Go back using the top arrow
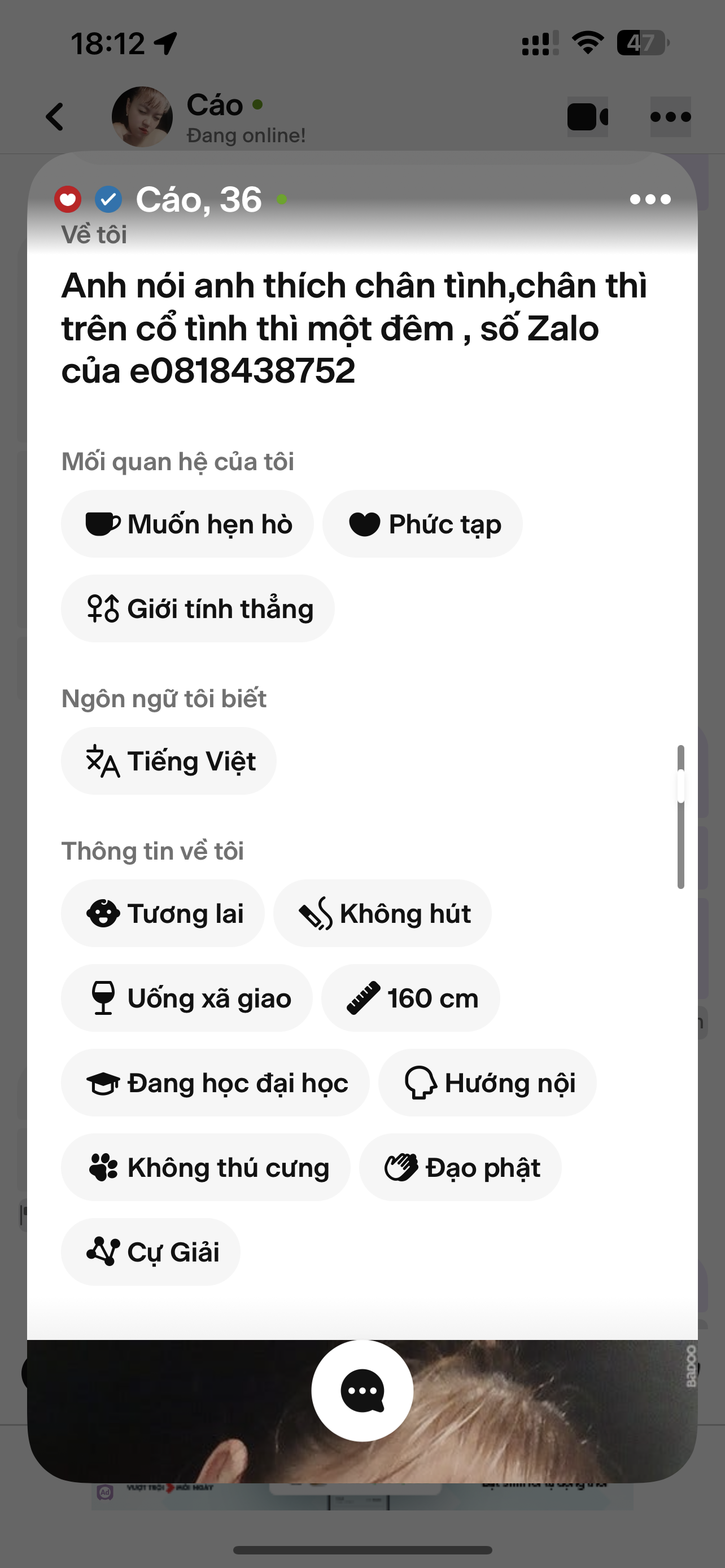 pyautogui.click(x=55, y=116)
